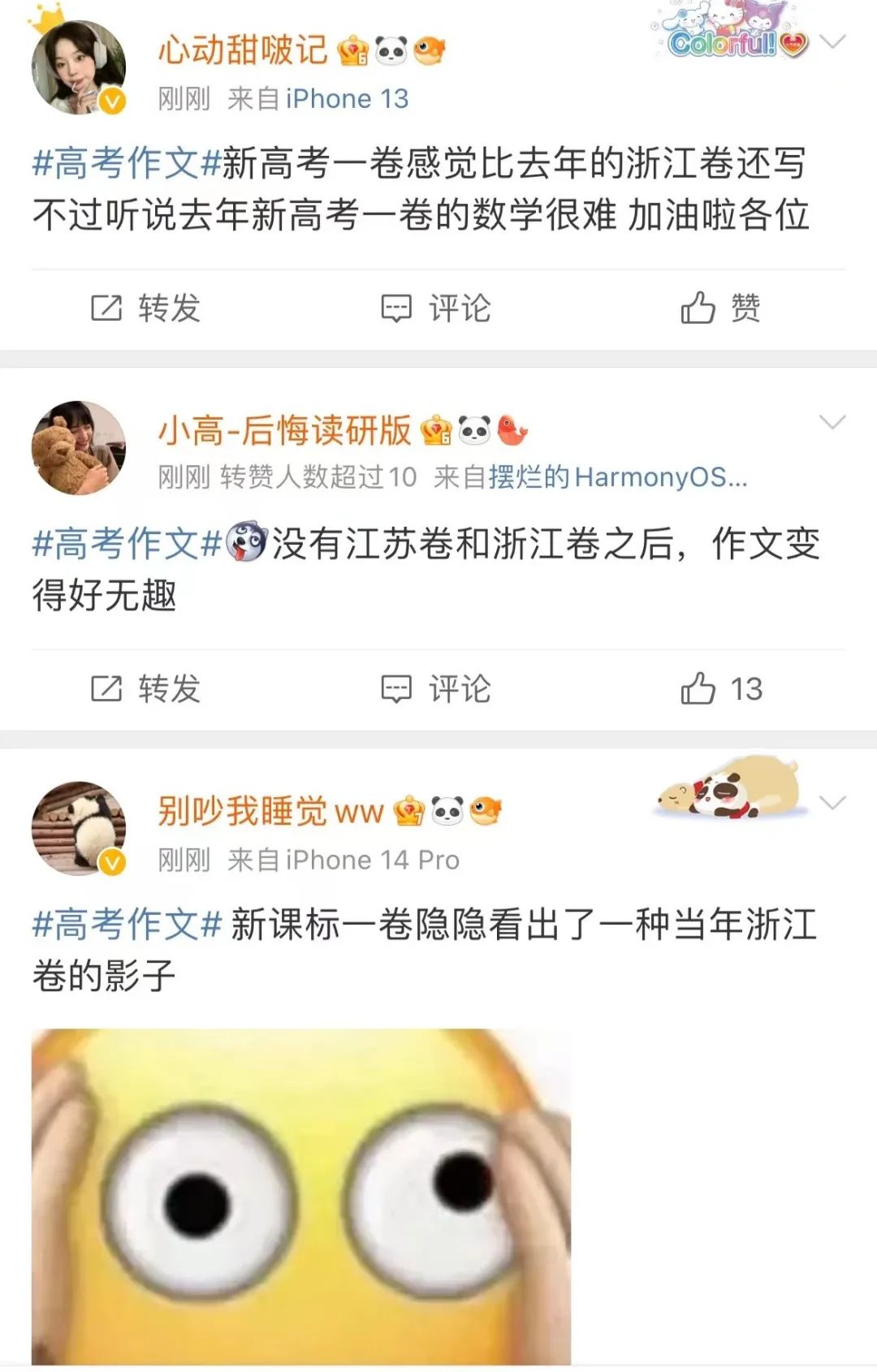This screenshot has height=1372, width=877.
Task: Repost 小高-后悔读研版's post
Action: (146, 689)
